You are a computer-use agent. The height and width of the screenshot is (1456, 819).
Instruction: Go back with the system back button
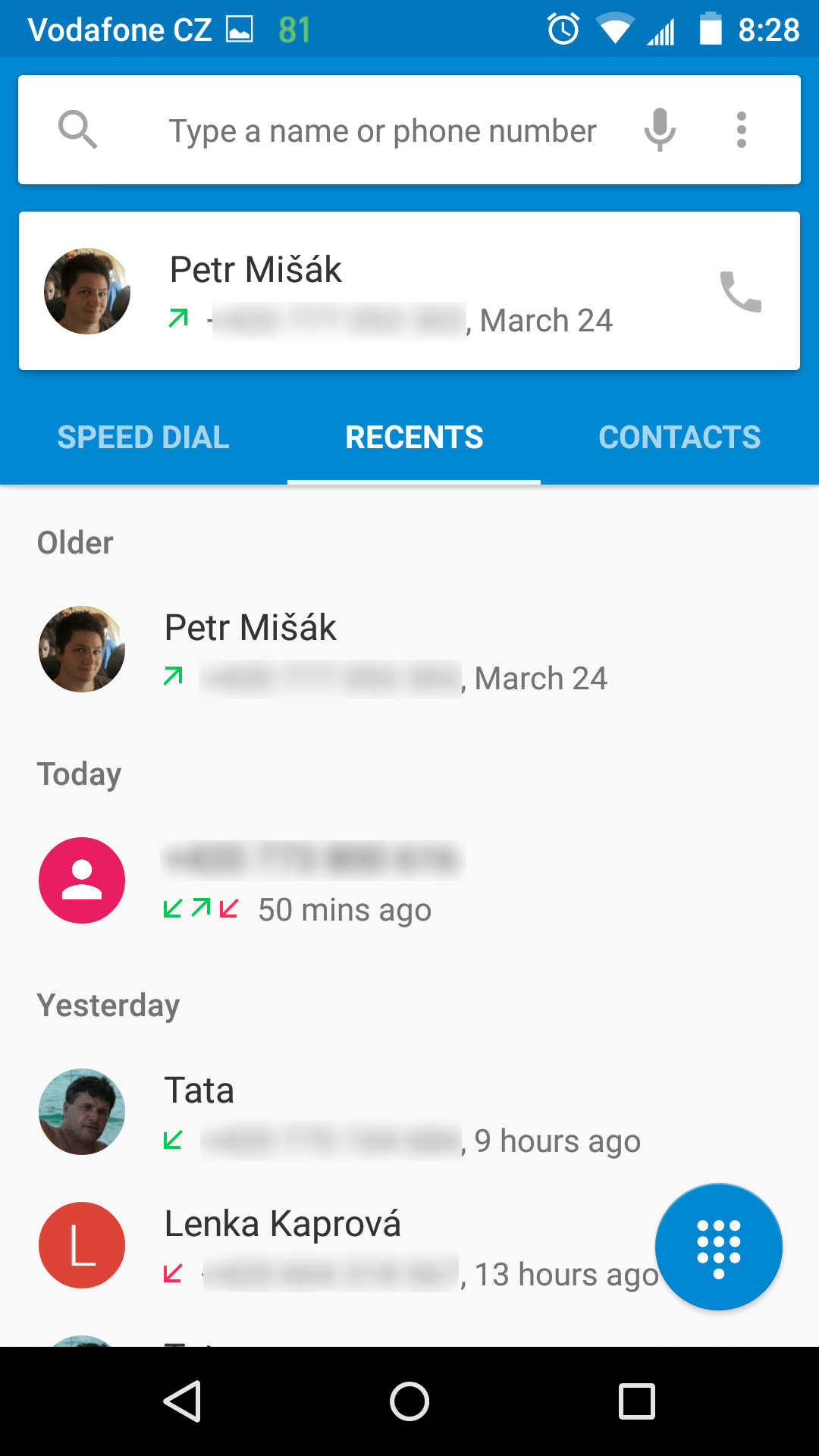click(x=183, y=1401)
